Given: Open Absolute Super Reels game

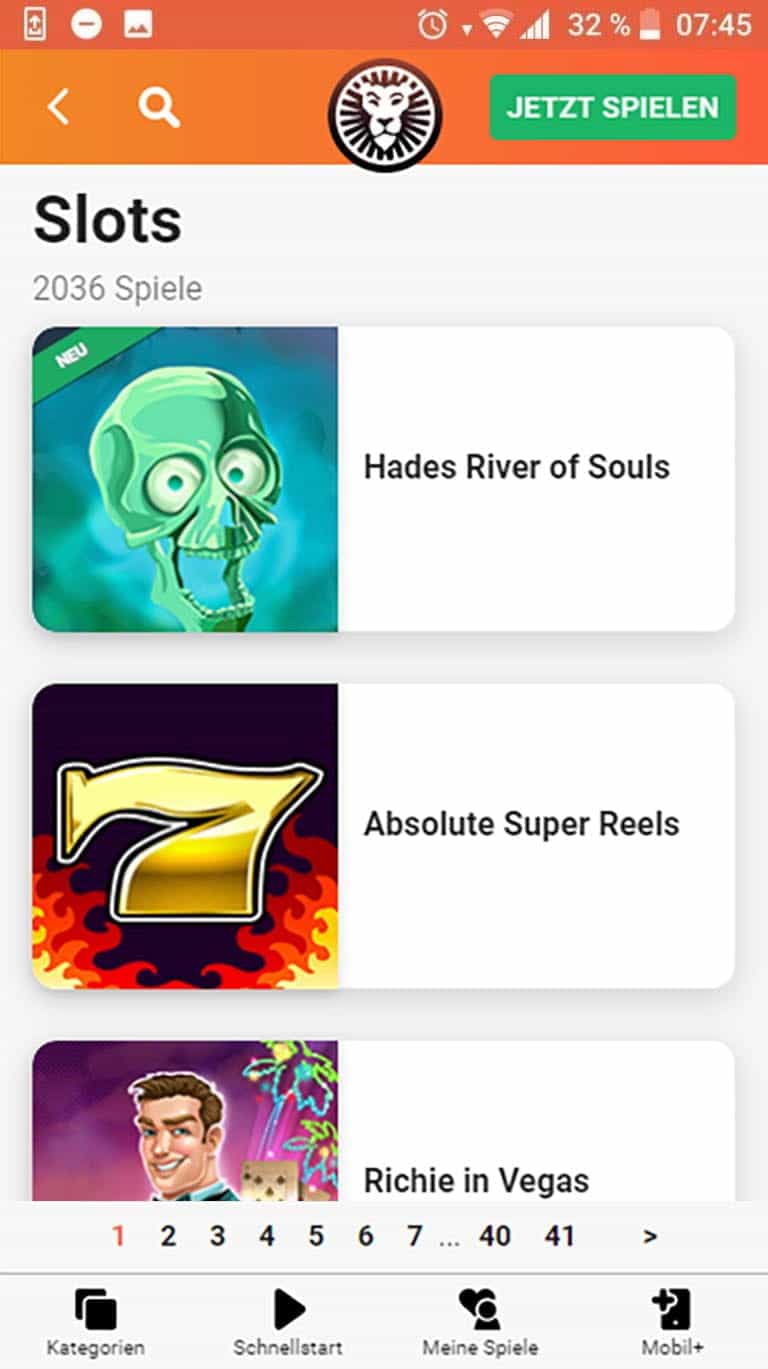Looking at the screenshot, I should tap(384, 836).
